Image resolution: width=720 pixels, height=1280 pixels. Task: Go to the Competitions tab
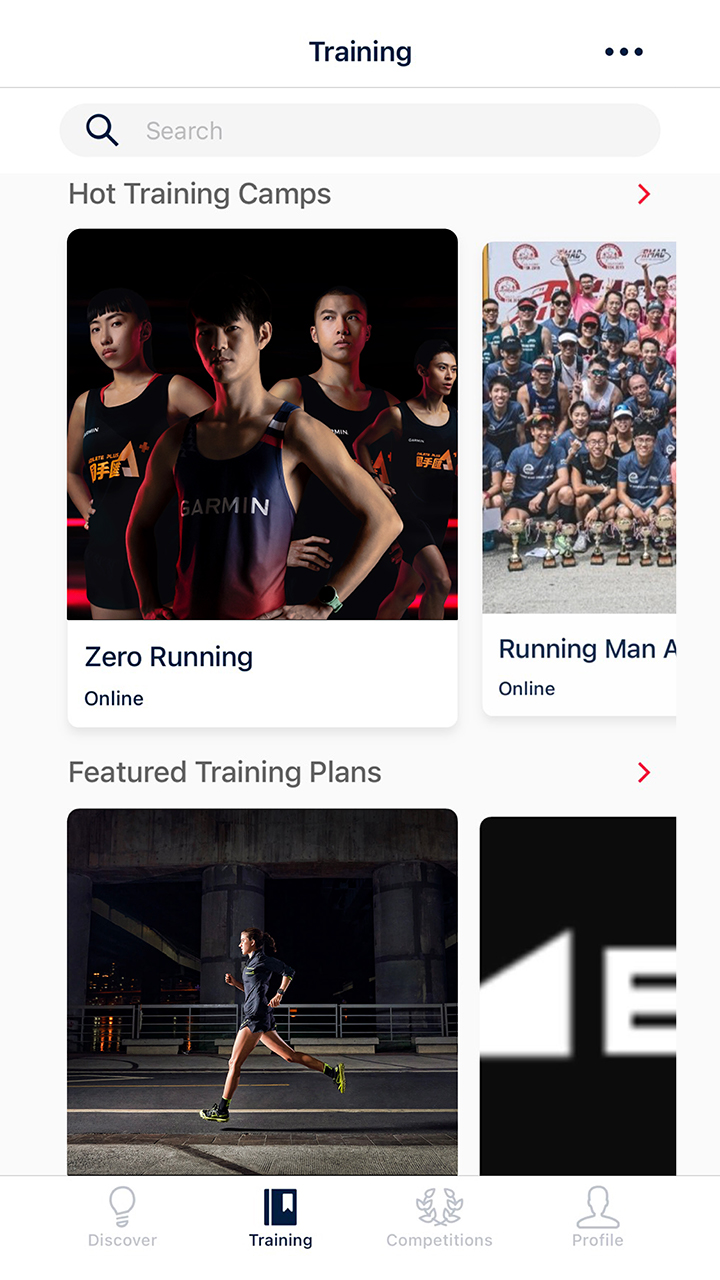pyautogui.click(x=439, y=1218)
